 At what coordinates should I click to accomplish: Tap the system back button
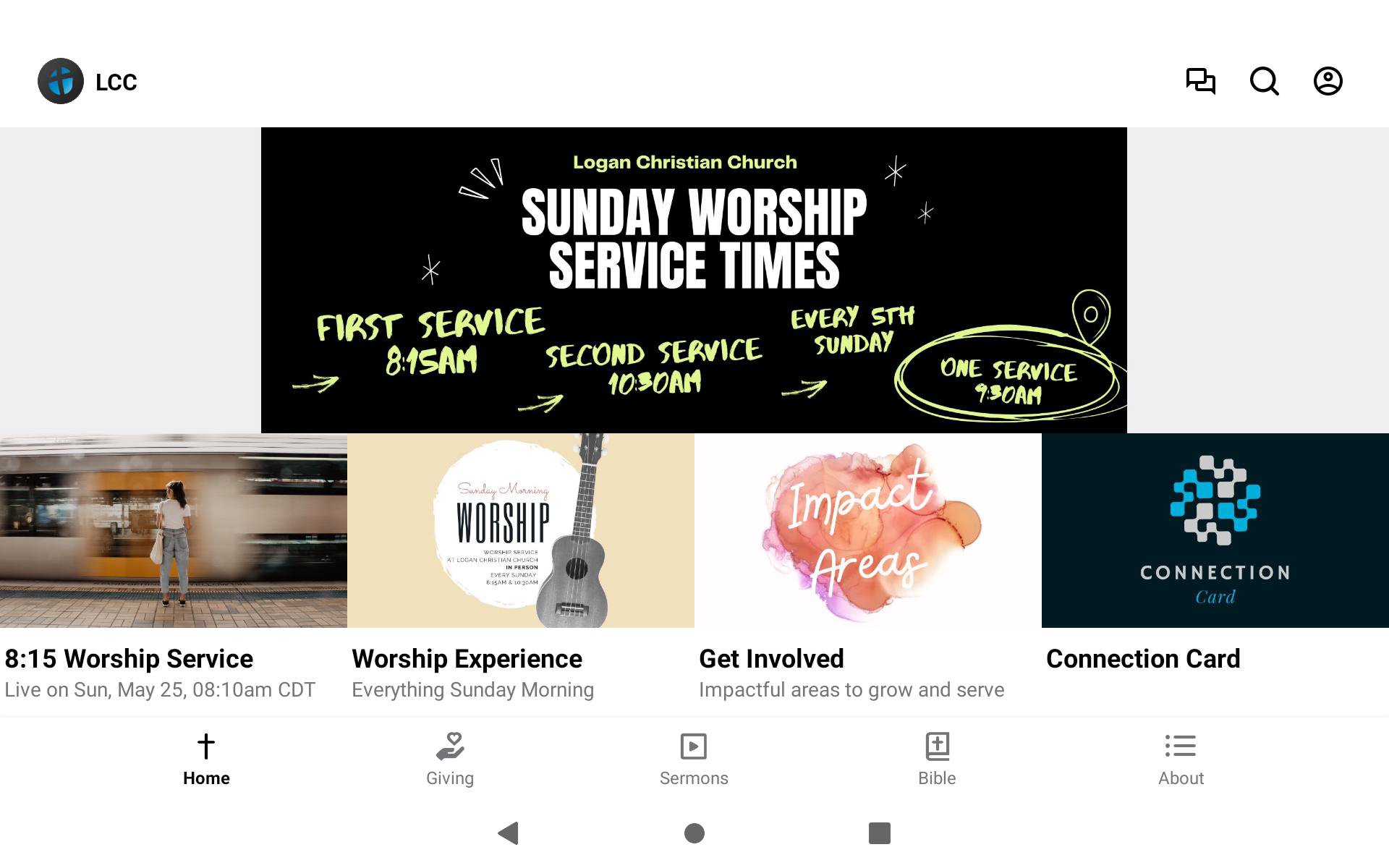[x=509, y=833]
